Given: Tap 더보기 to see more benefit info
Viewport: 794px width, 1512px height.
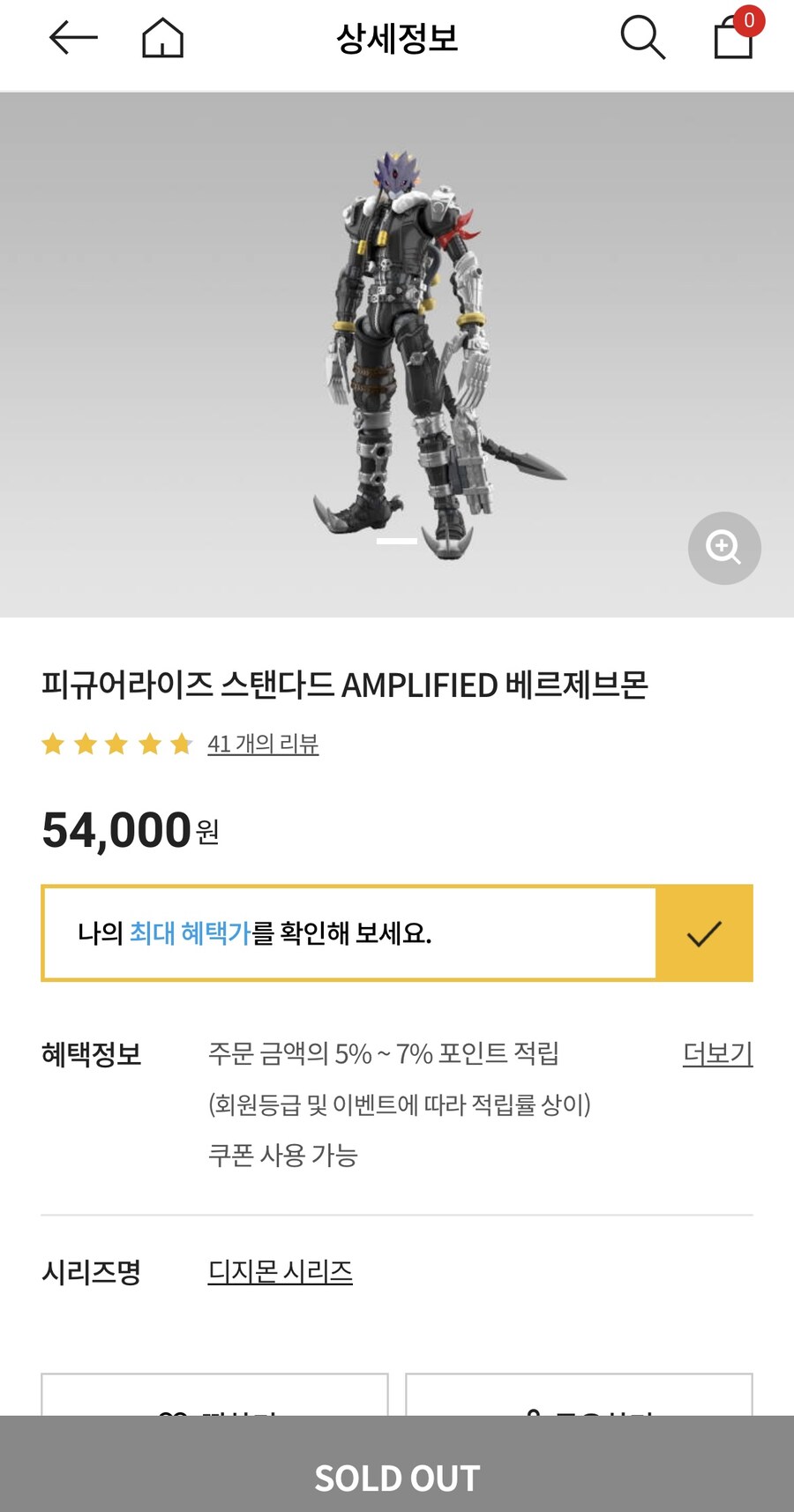Looking at the screenshot, I should tap(717, 1053).
